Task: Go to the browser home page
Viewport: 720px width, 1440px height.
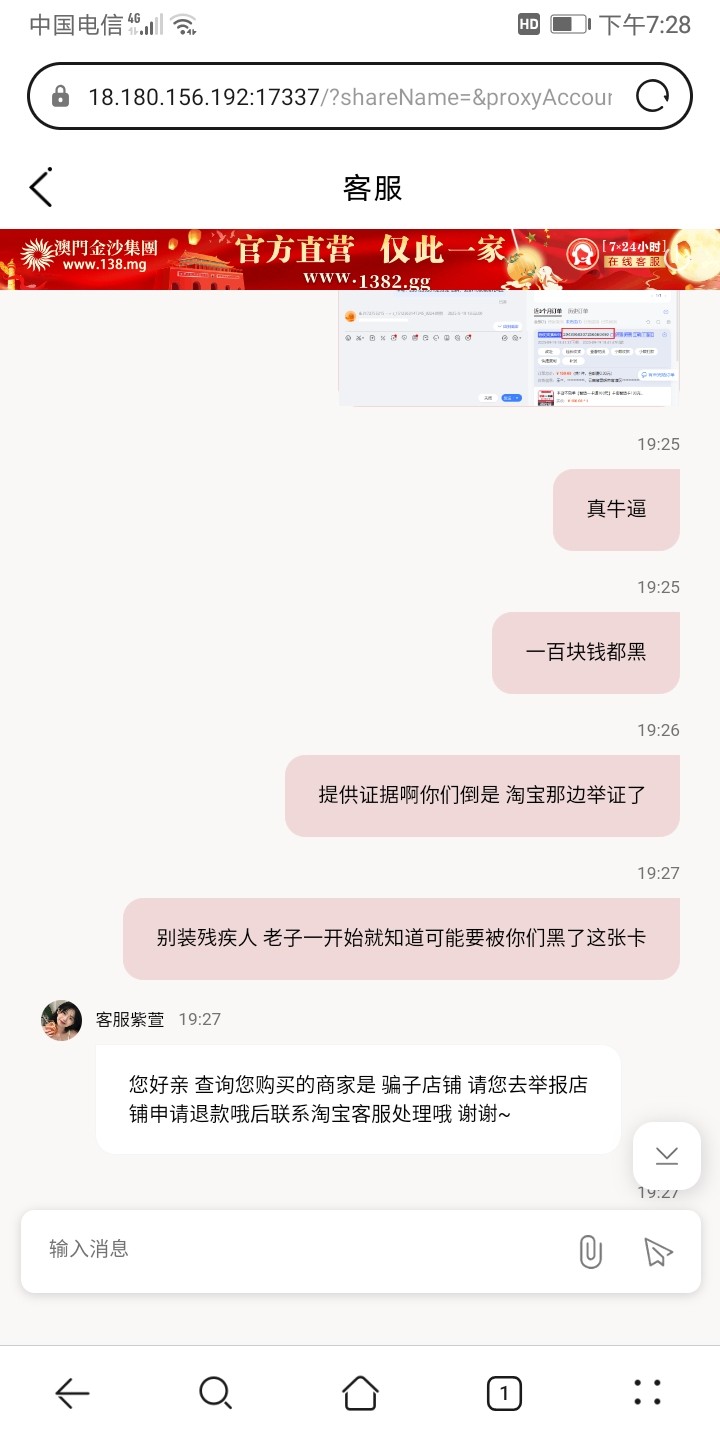Action: [x=360, y=1392]
